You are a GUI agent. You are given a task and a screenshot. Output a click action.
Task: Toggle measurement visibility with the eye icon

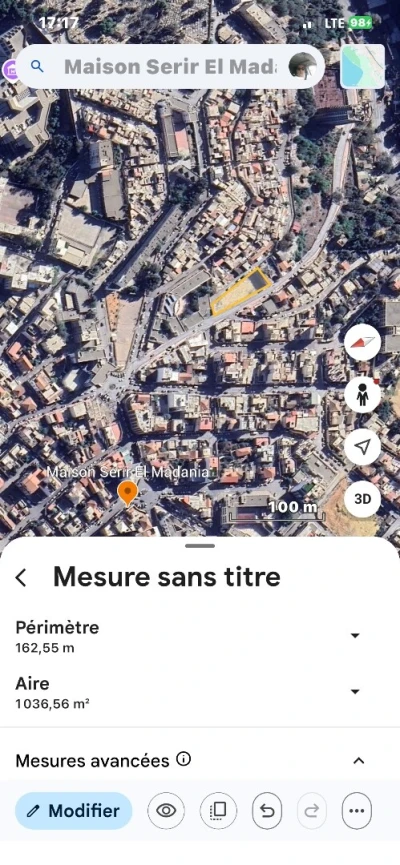[166, 810]
